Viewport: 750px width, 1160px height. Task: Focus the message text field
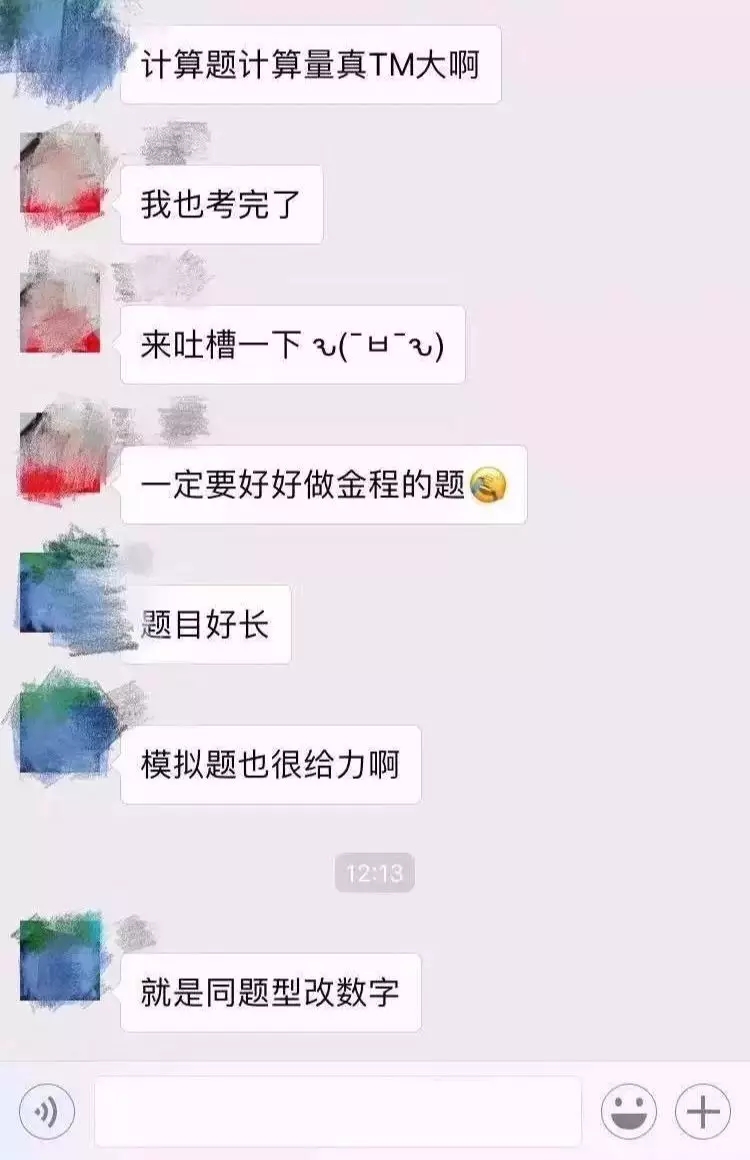click(338, 1111)
